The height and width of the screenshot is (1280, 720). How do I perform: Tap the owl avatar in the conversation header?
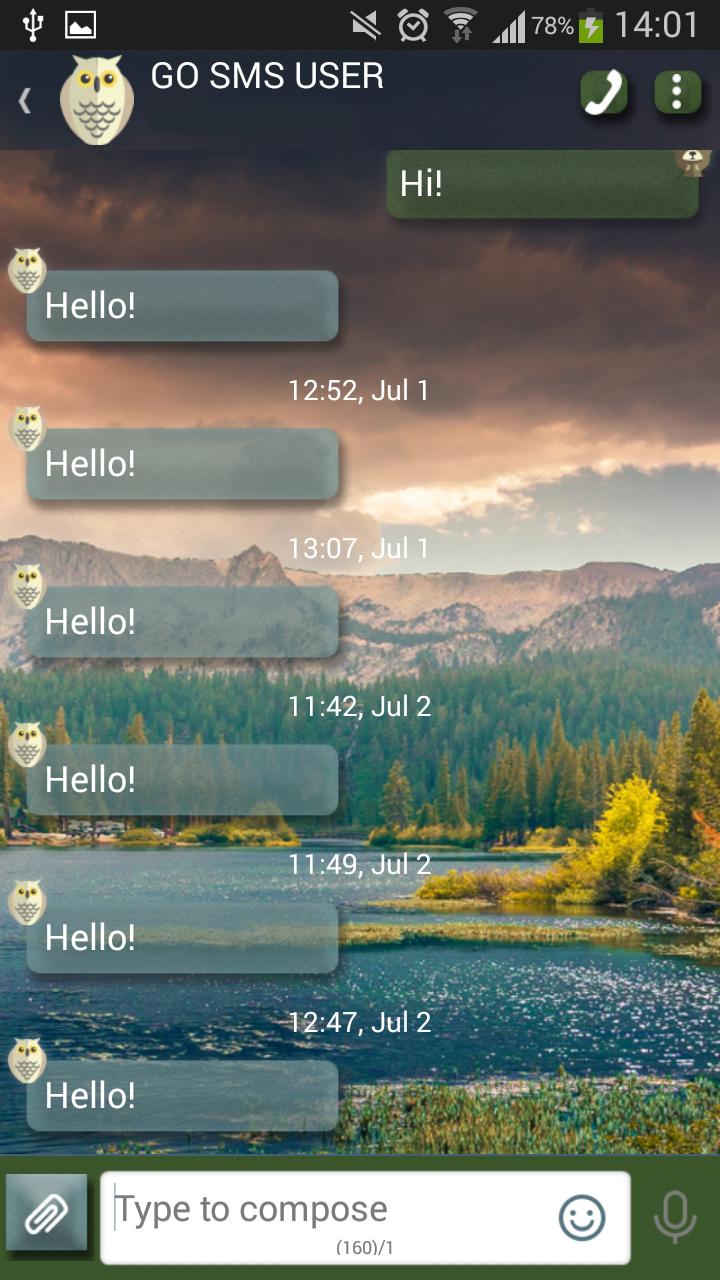[97, 95]
